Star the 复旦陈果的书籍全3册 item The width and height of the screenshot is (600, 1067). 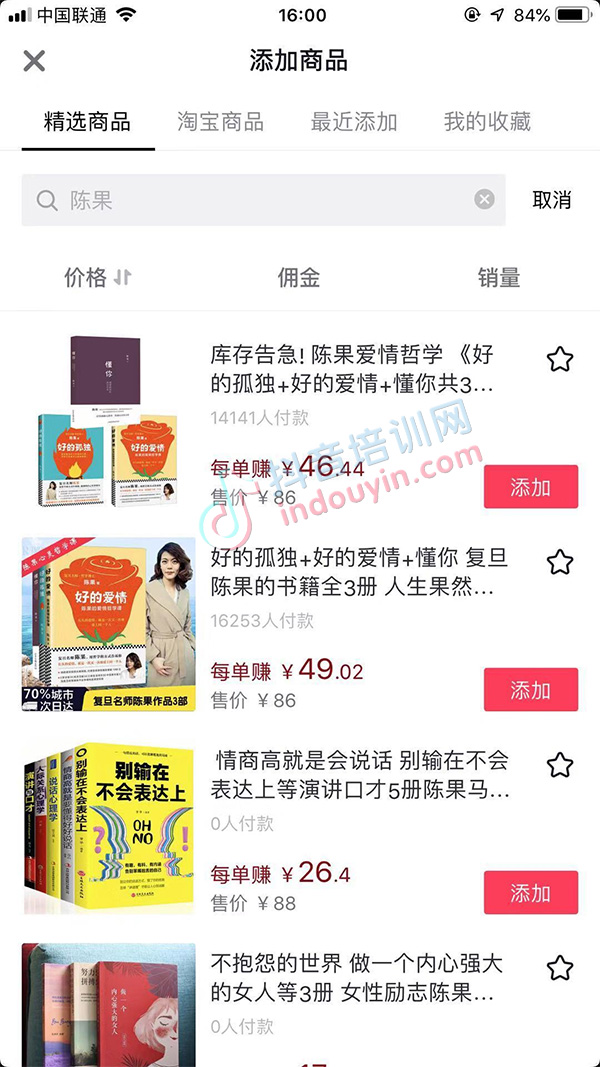pos(560,562)
